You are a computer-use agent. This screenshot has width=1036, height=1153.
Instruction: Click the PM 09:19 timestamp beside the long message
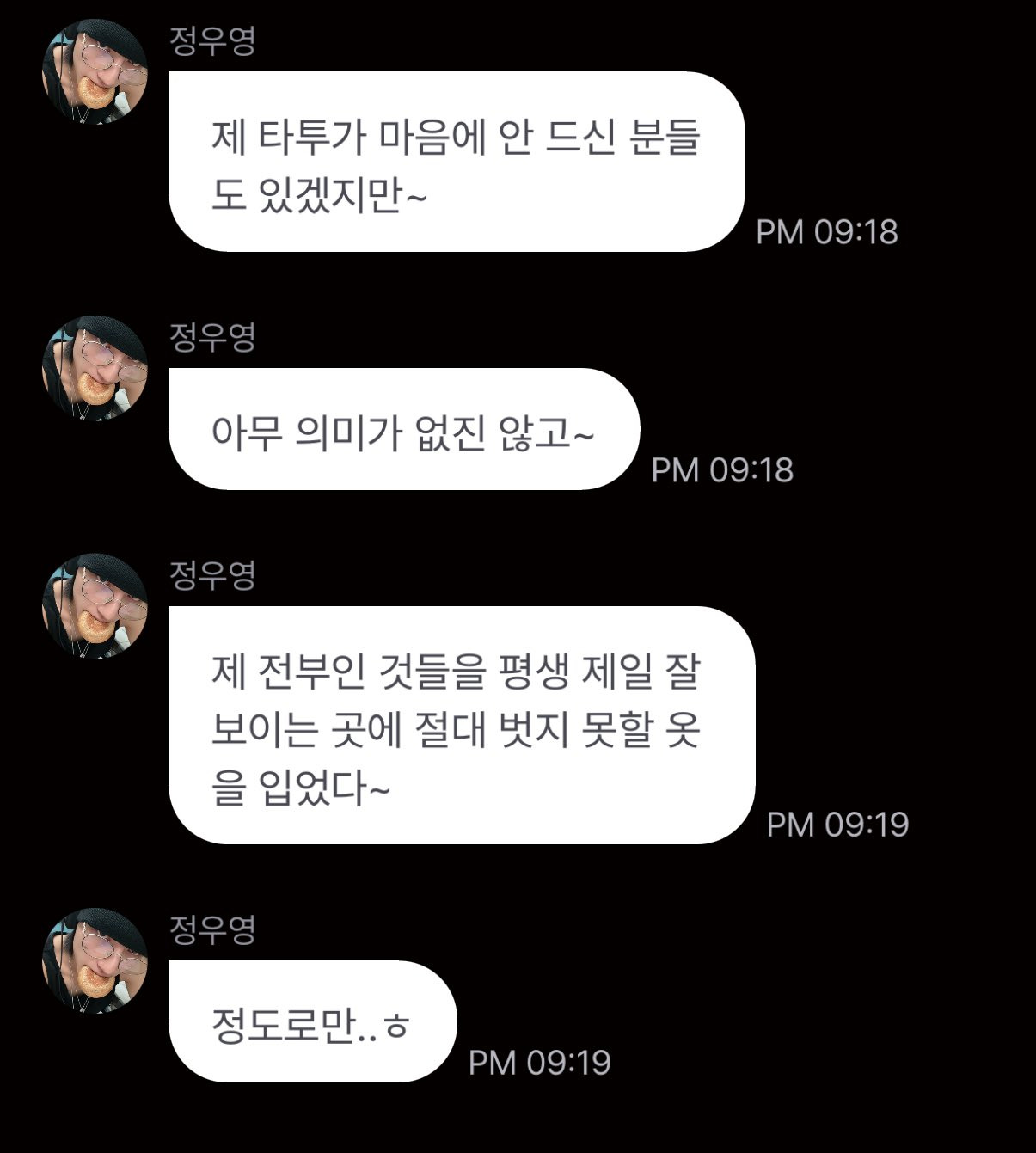(x=838, y=822)
